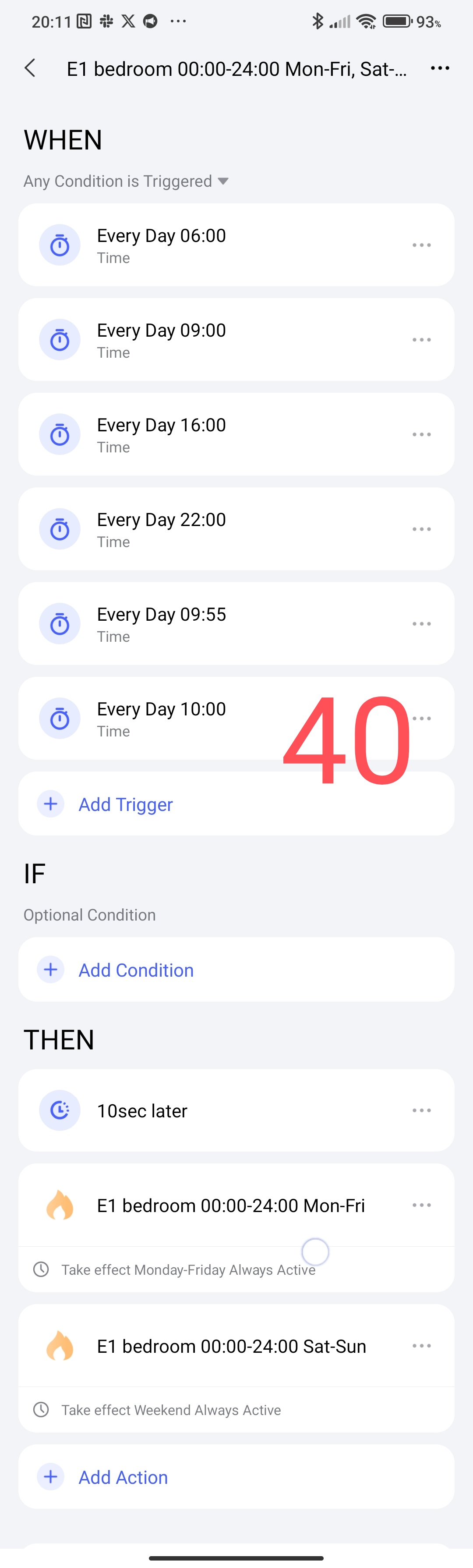The image size is (473, 1568).
Task: Edit the Take effect Monday-Friday schedule
Action: pyautogui.click(x=188, y=1270)
